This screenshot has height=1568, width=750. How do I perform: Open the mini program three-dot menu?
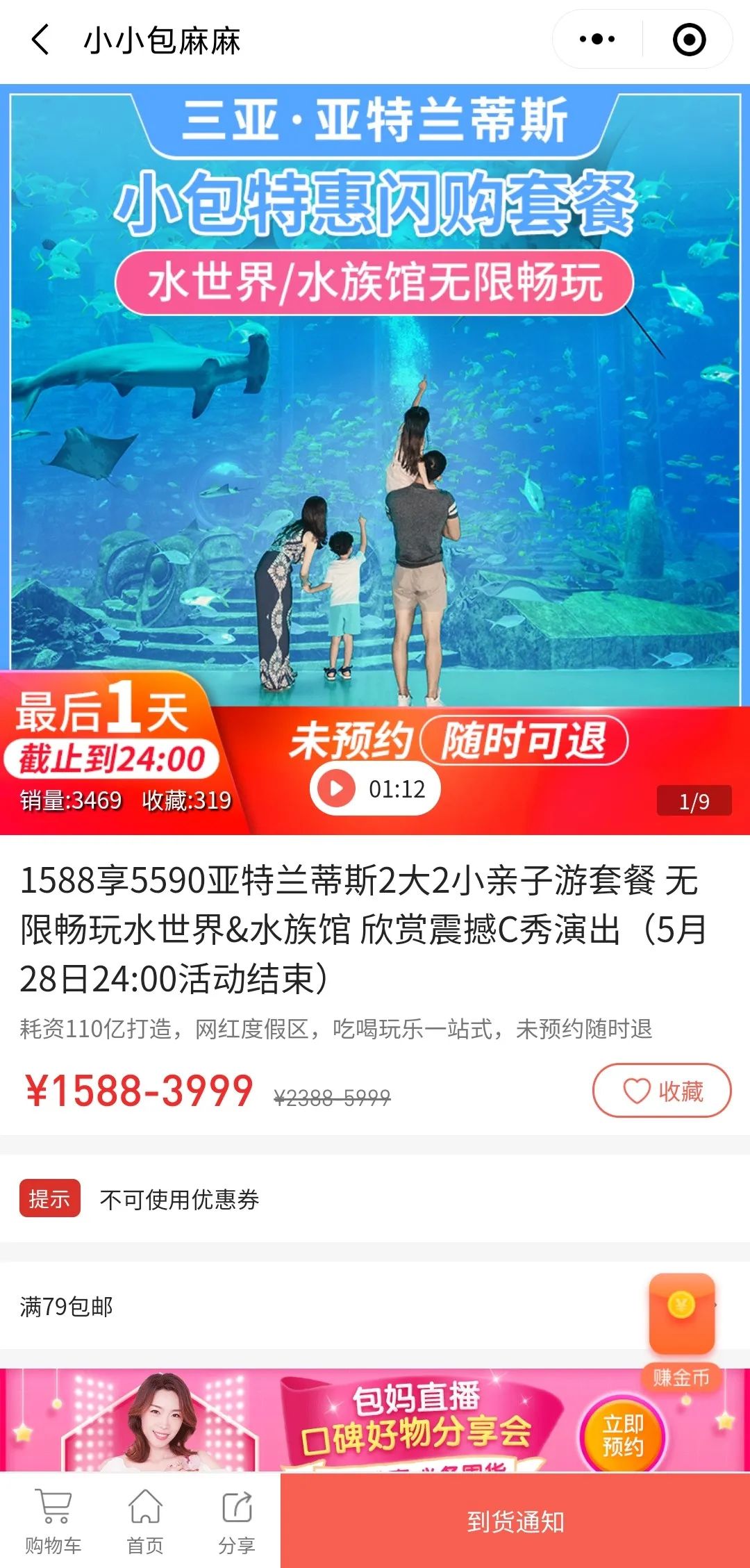click(597, 40)
